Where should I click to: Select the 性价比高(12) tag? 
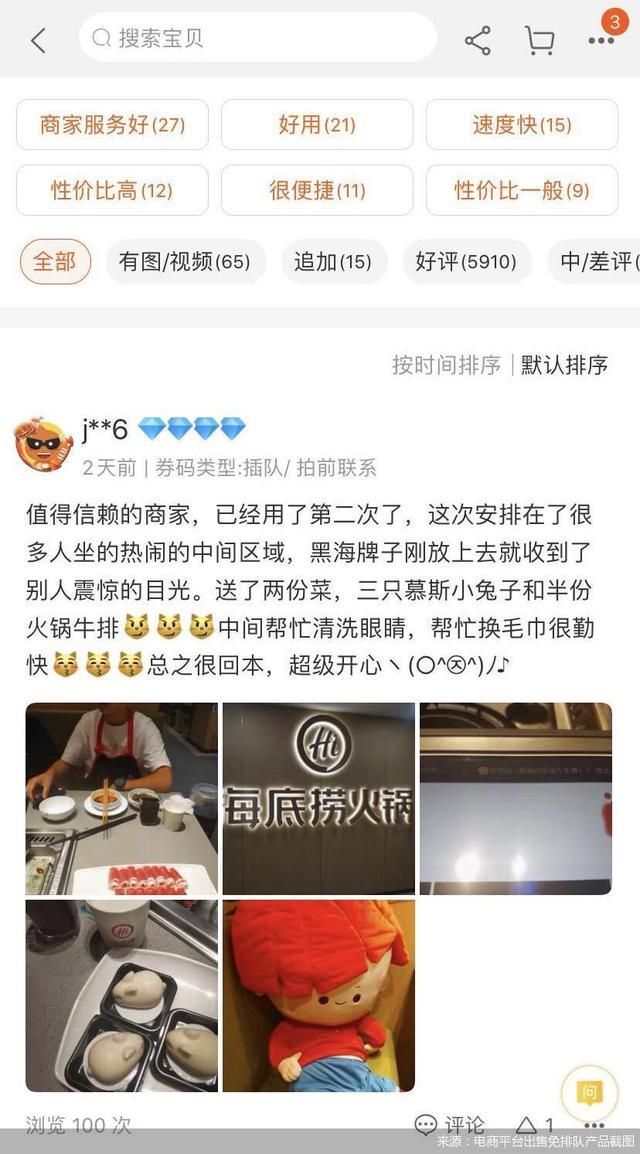[112, 190]
